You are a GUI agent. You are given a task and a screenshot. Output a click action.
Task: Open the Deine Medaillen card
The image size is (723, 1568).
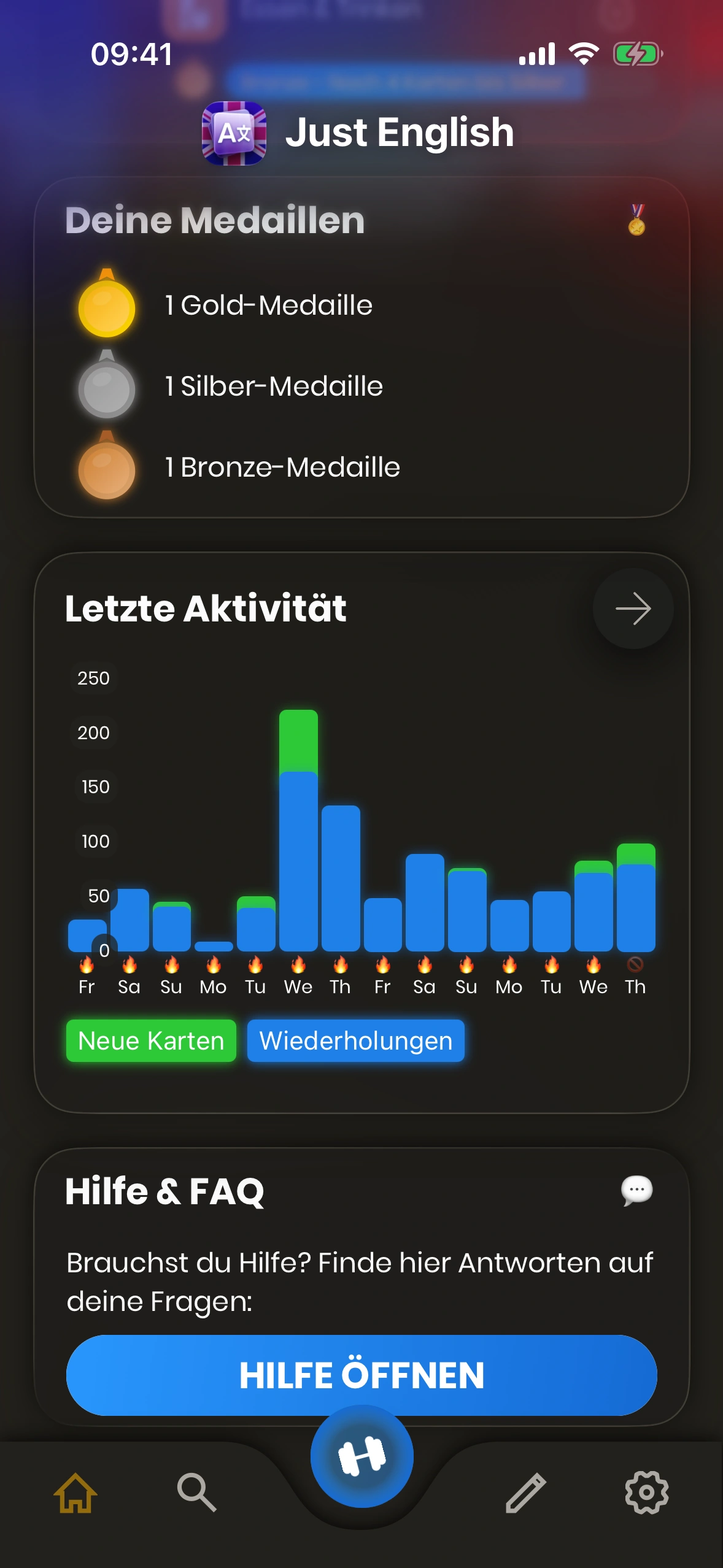pyautogui.click(x=361, y=347)
